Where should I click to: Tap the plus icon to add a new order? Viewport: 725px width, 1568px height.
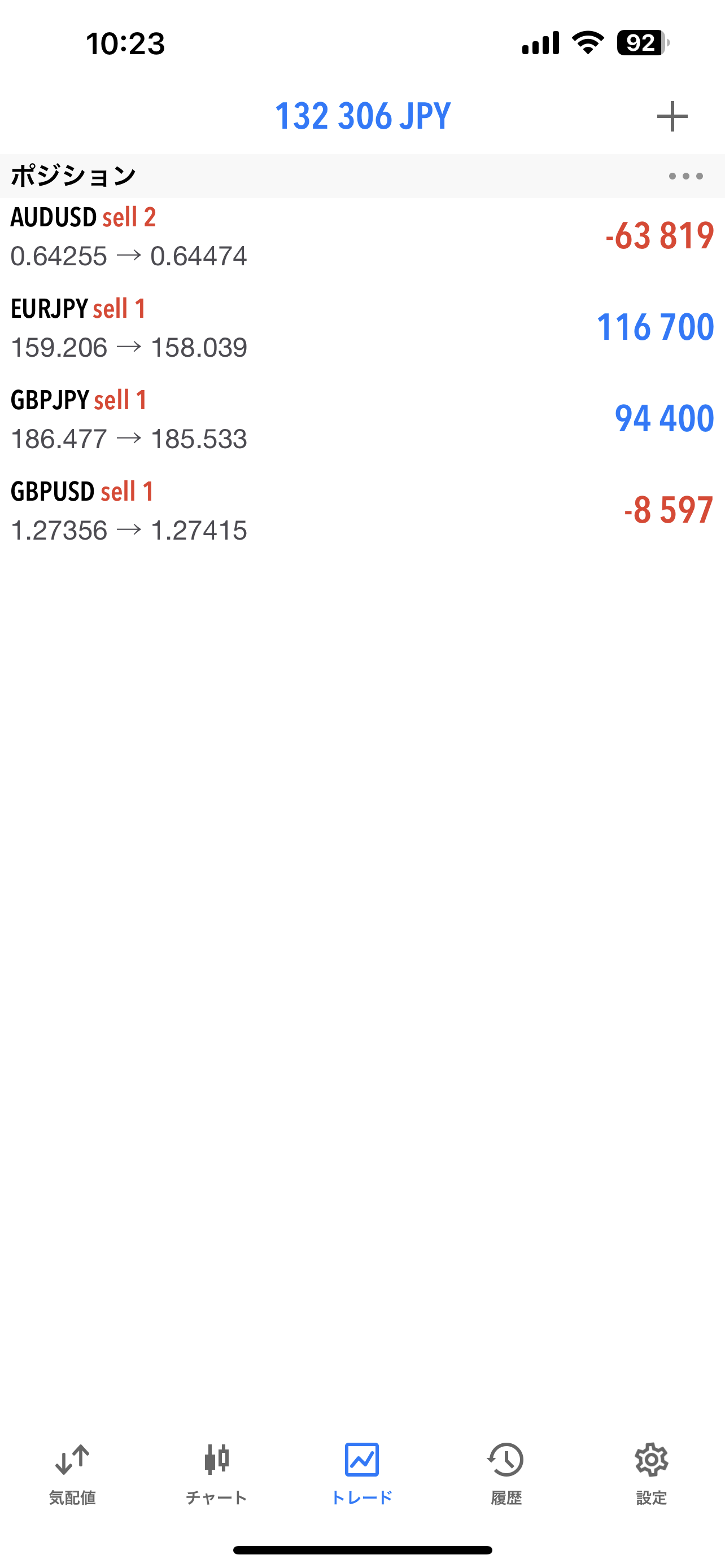tap(672, 116)
